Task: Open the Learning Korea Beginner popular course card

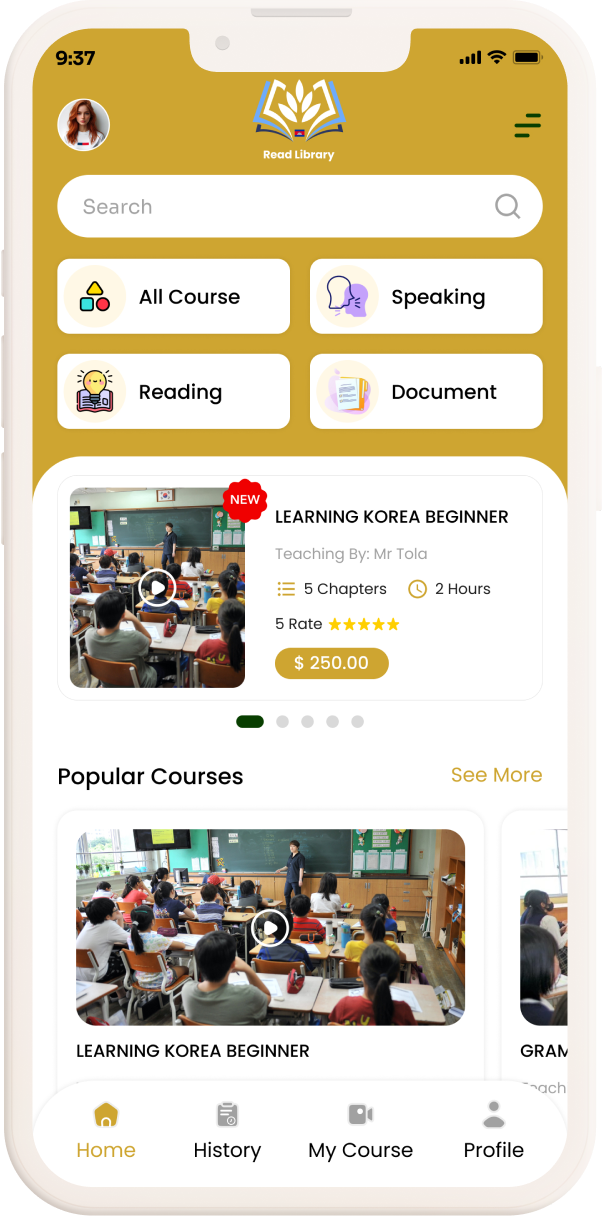Action: (193, 1051)
